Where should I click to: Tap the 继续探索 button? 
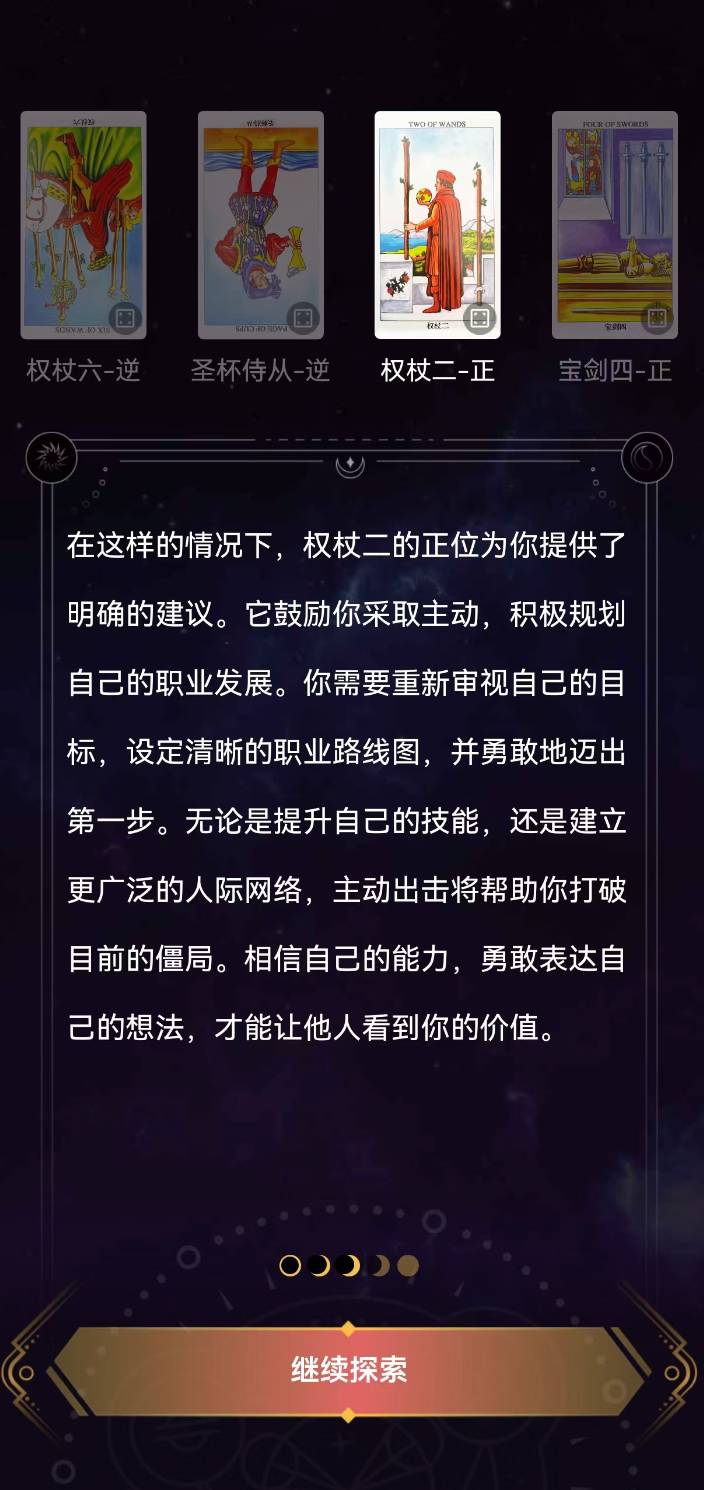pyautogui.click(x=349, y=1370)
